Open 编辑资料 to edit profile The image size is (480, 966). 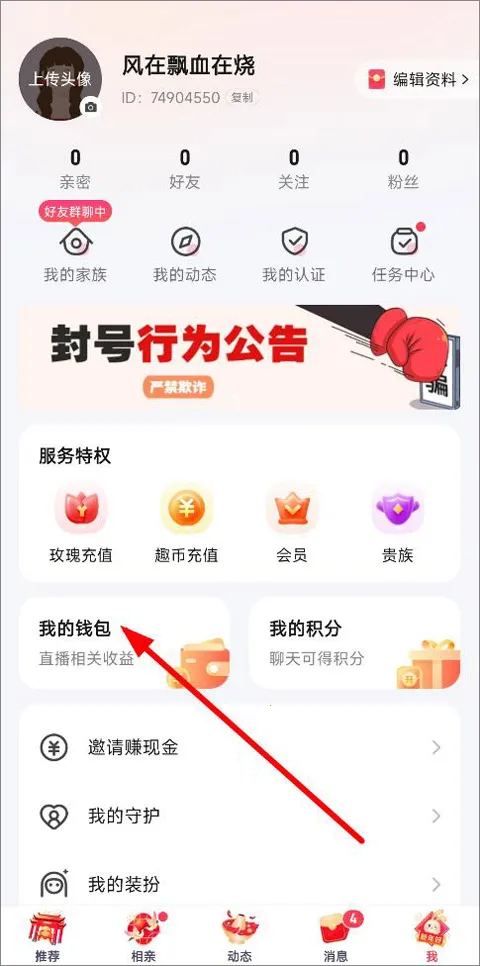(x=419, y=79)
